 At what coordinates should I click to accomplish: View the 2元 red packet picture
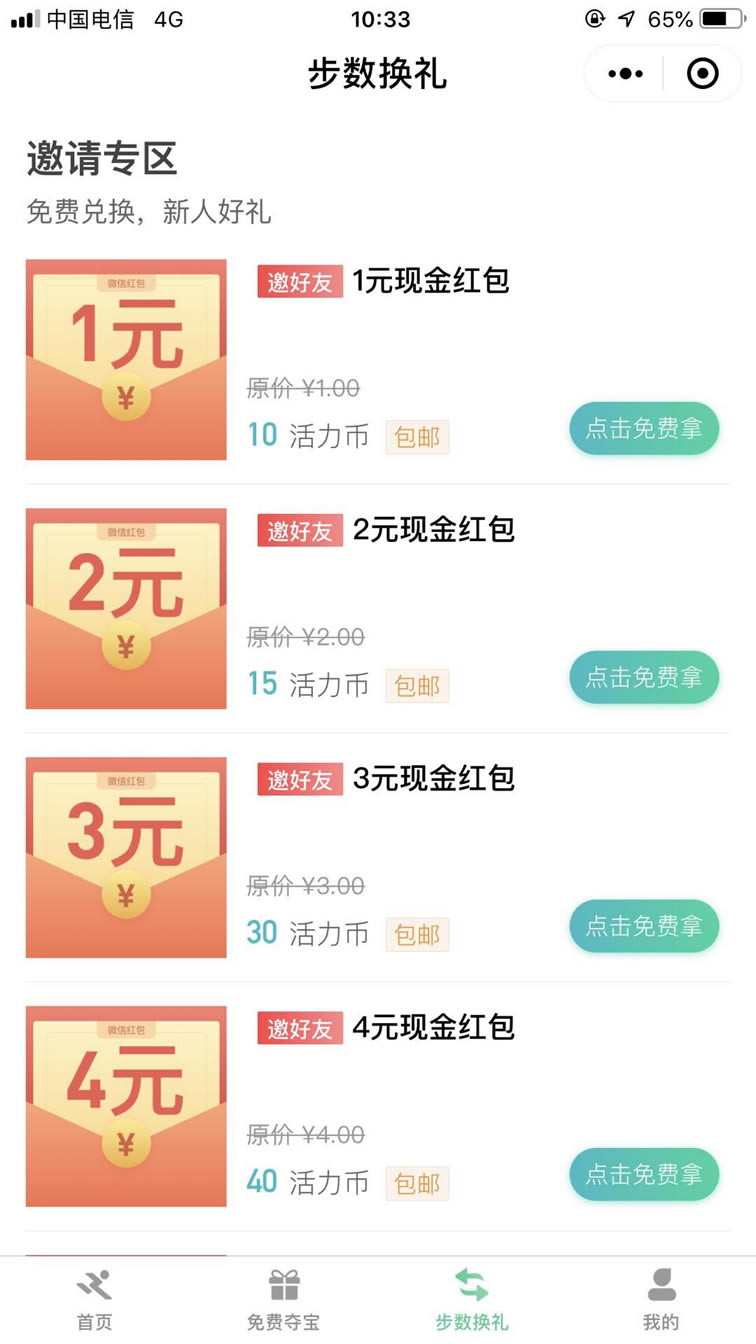pos(126,609)
